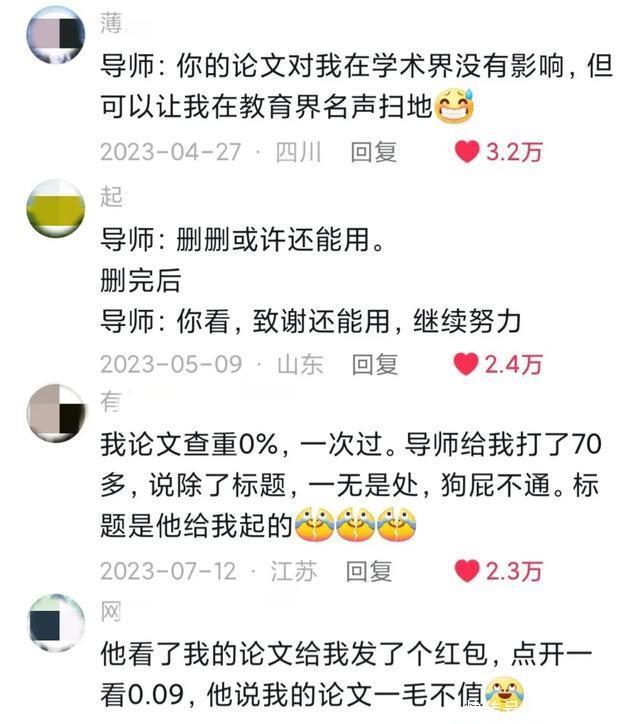Reply to the 2023-05-09 山东 comment
This screenshot has height=724, width=640.
(x=373, y=364)
